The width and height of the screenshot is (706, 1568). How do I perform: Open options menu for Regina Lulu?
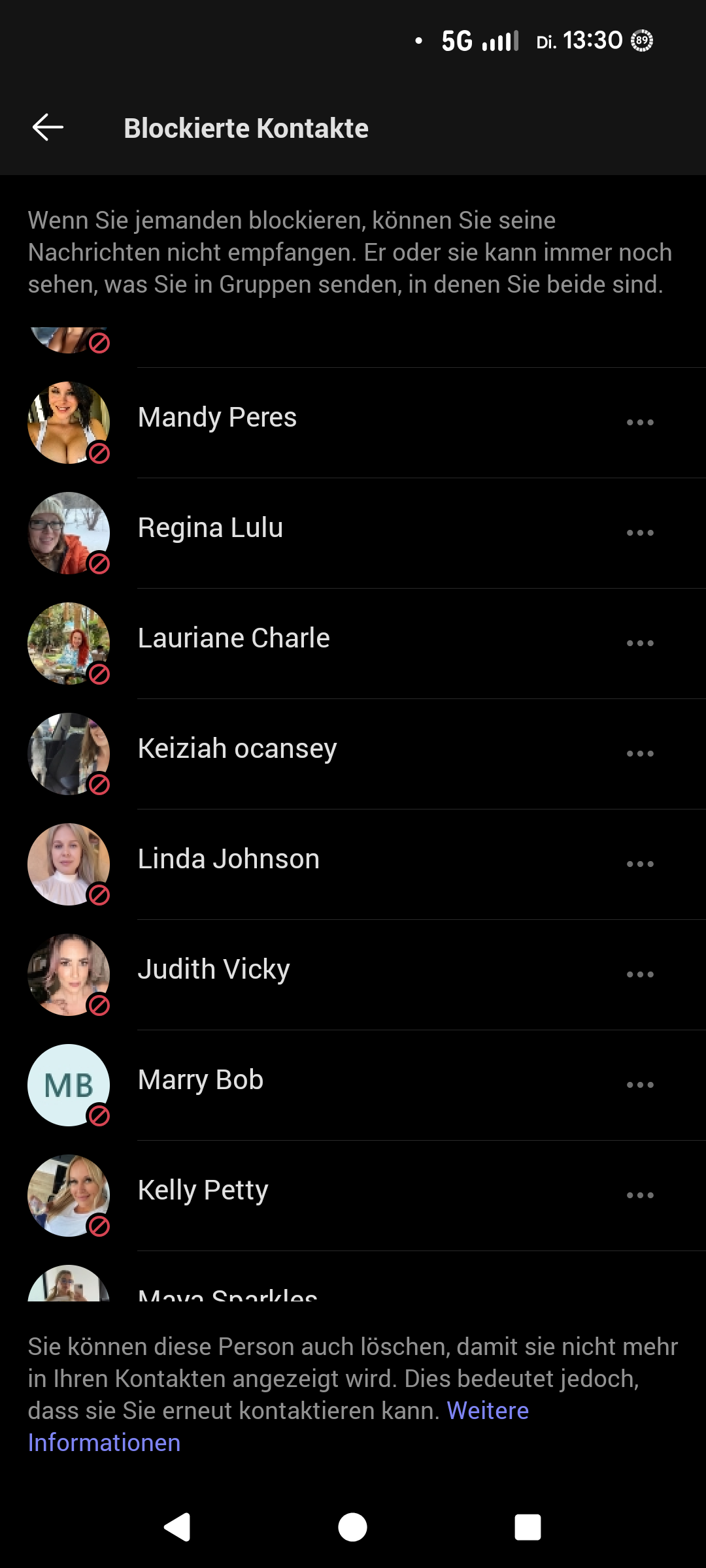coord(640,532)
